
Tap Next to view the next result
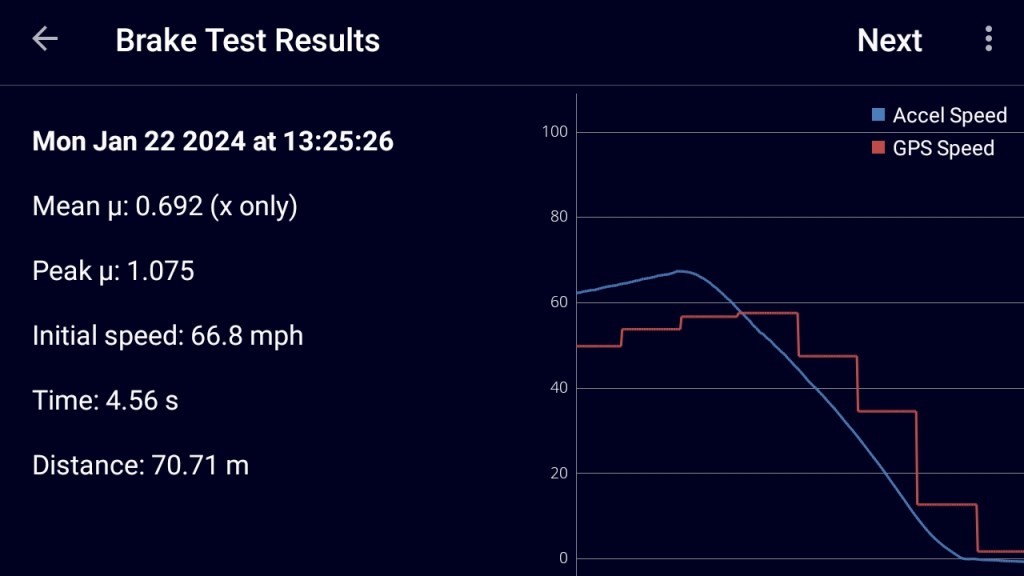889,40
